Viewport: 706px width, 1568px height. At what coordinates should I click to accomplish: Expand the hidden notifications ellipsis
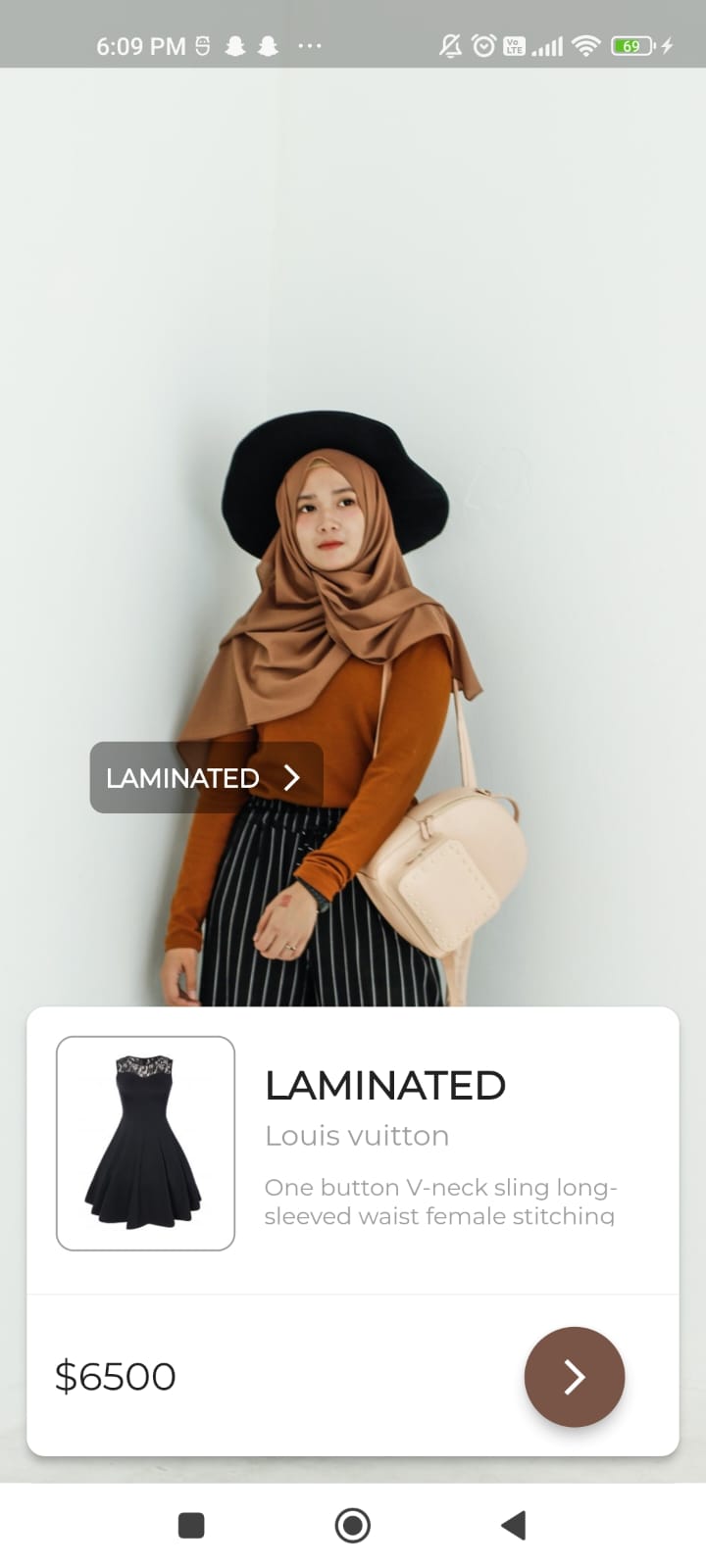(310, 45)
